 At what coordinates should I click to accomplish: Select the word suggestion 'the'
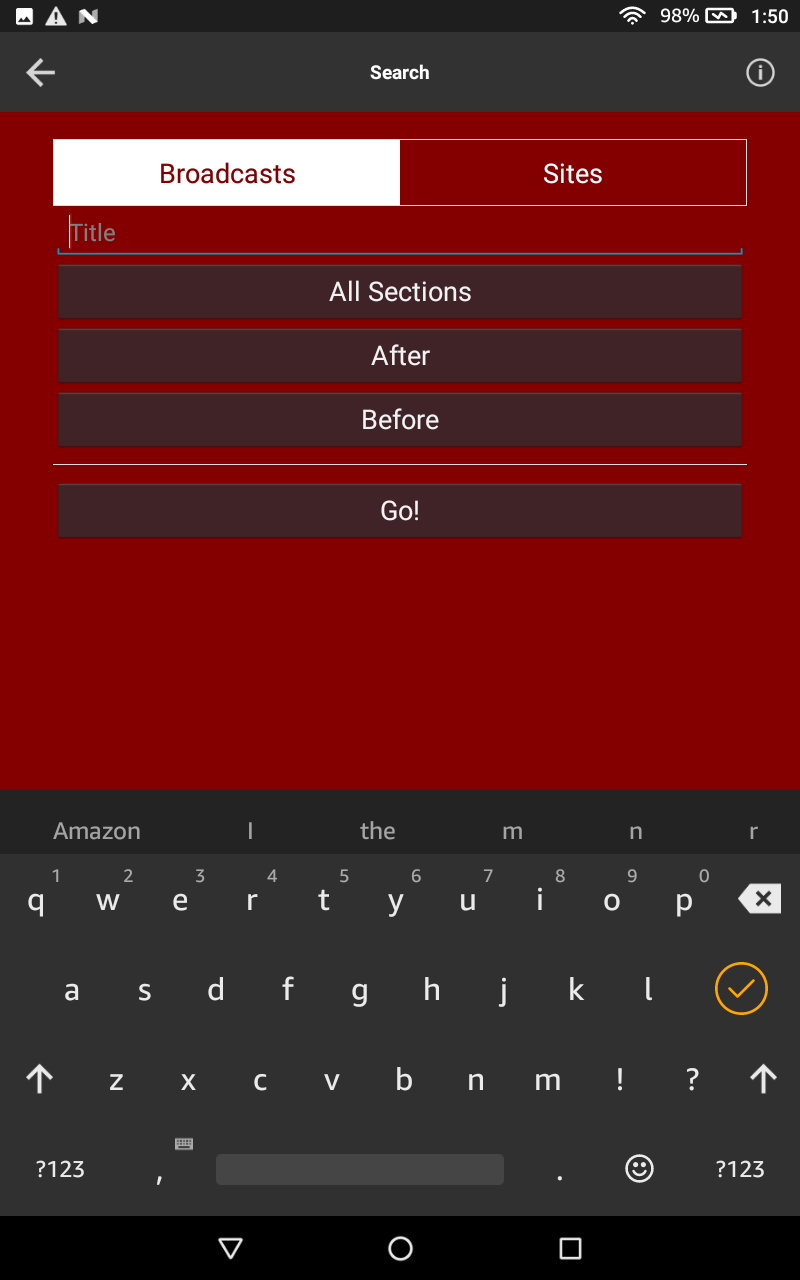[x=377, y=830]
